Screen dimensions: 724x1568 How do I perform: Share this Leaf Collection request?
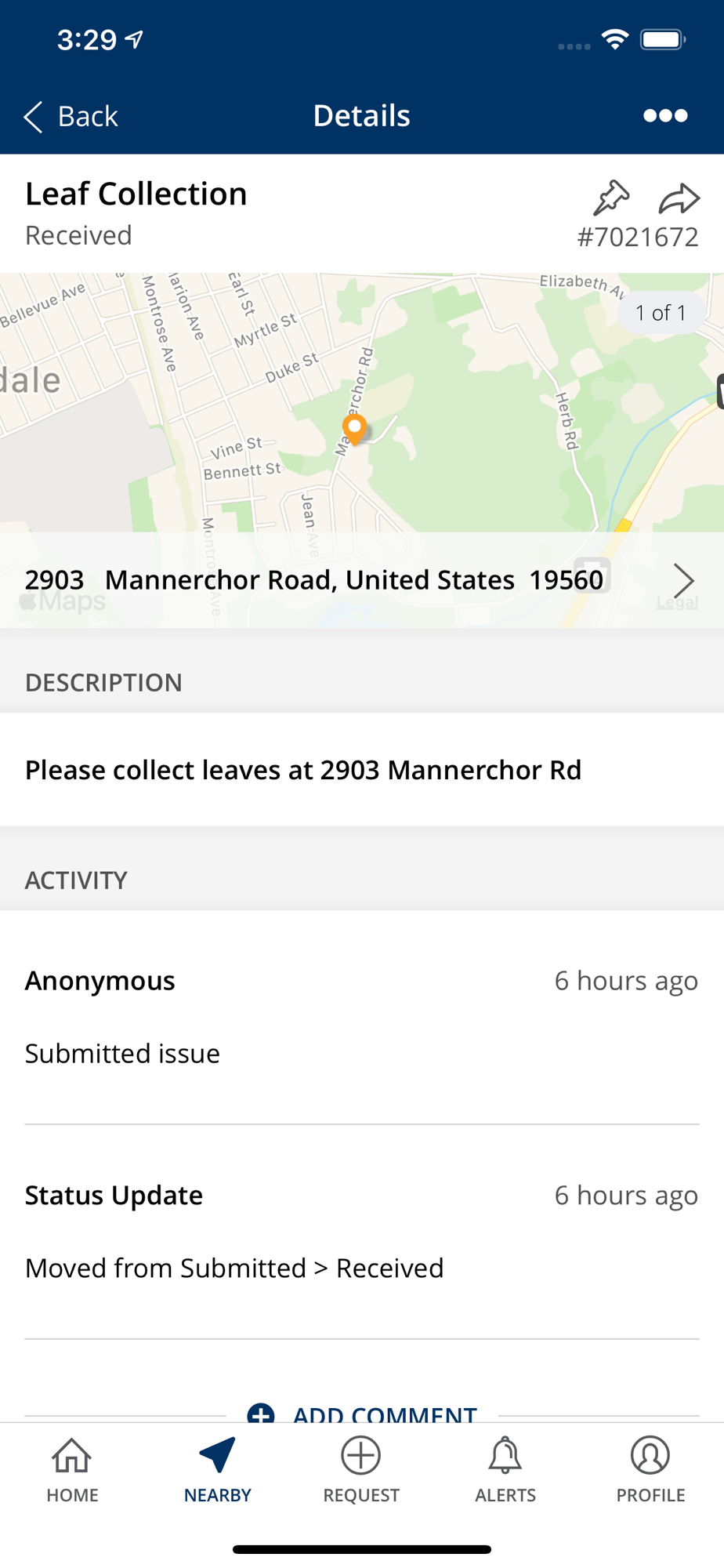point(679,198)
